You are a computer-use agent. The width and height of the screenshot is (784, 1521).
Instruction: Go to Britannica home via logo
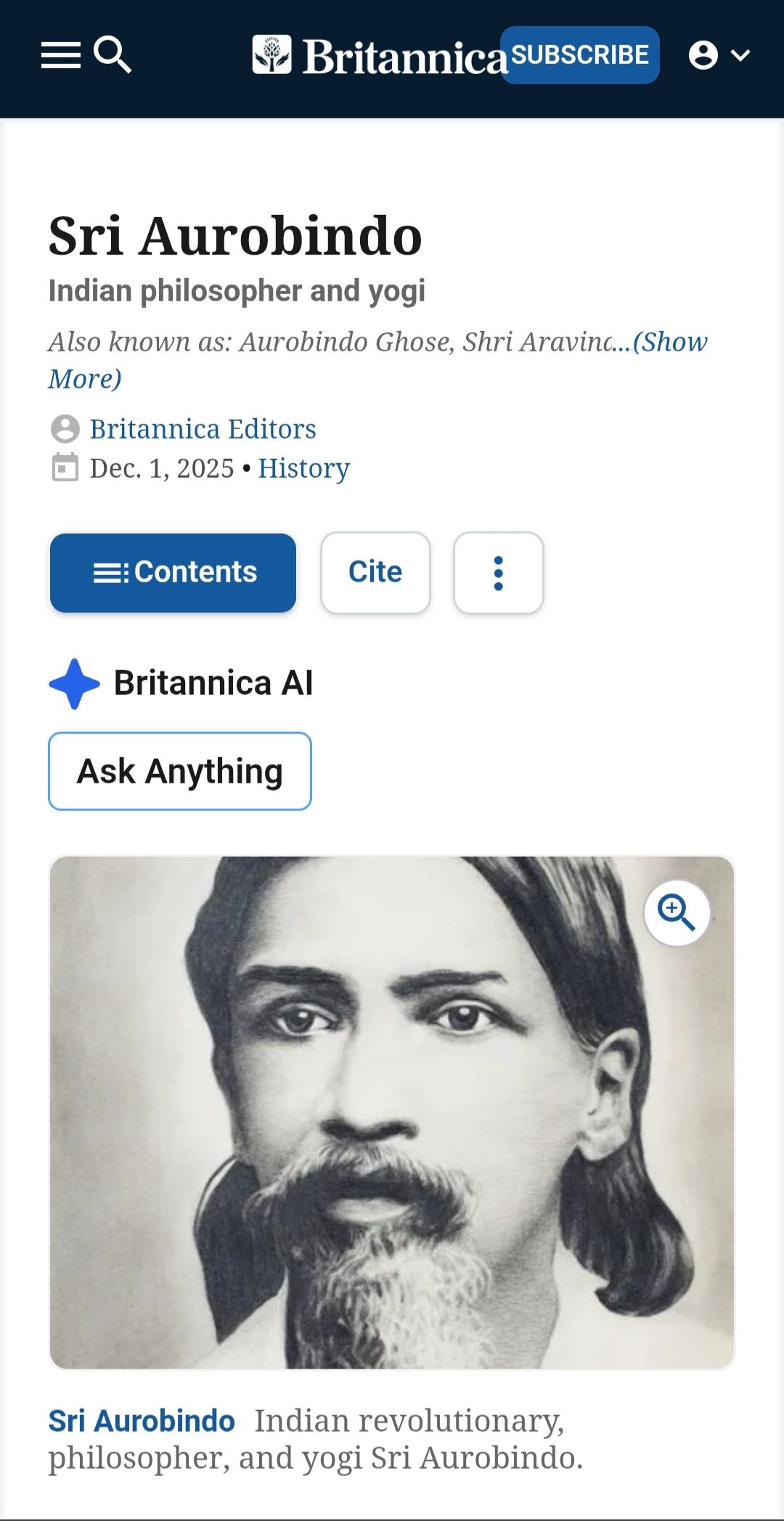pos(377,56)
